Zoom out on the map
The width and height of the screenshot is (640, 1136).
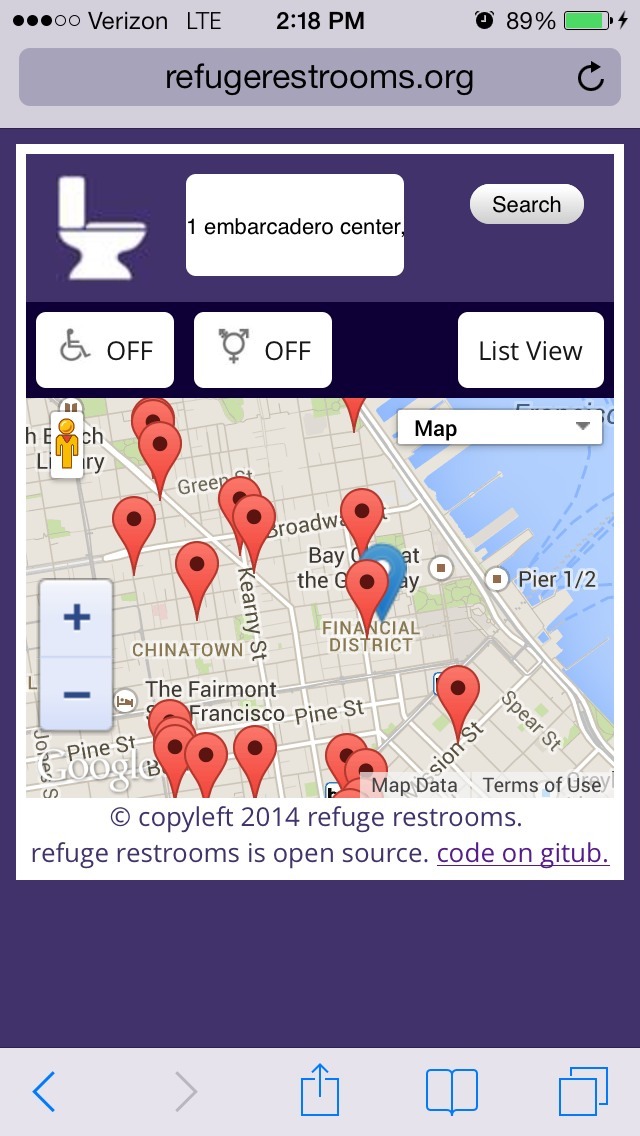[76, 694]
